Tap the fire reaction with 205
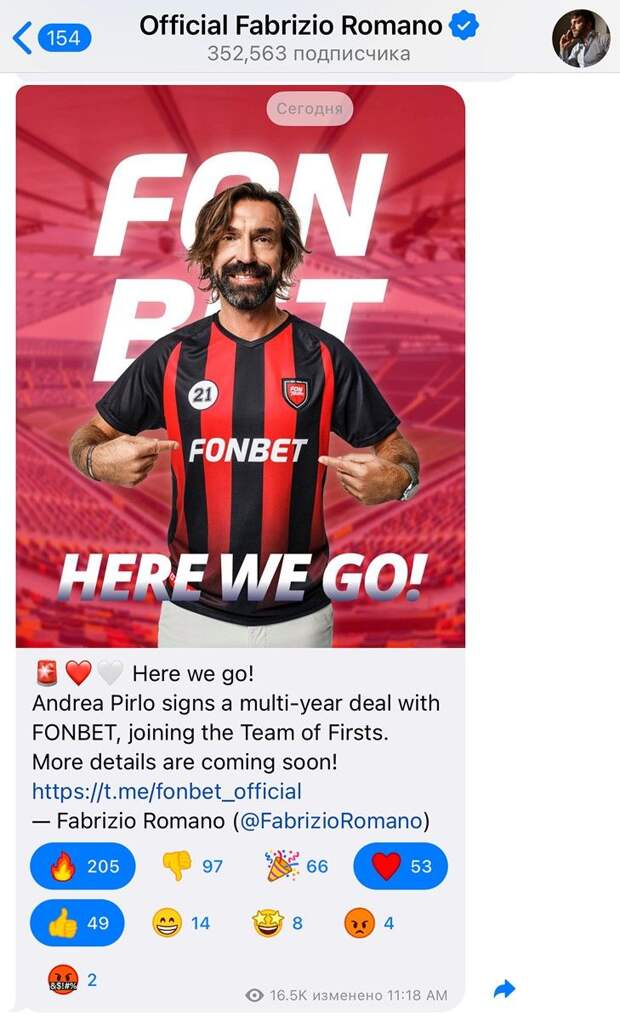This screenshot has width=620, height=1021. 82,866
